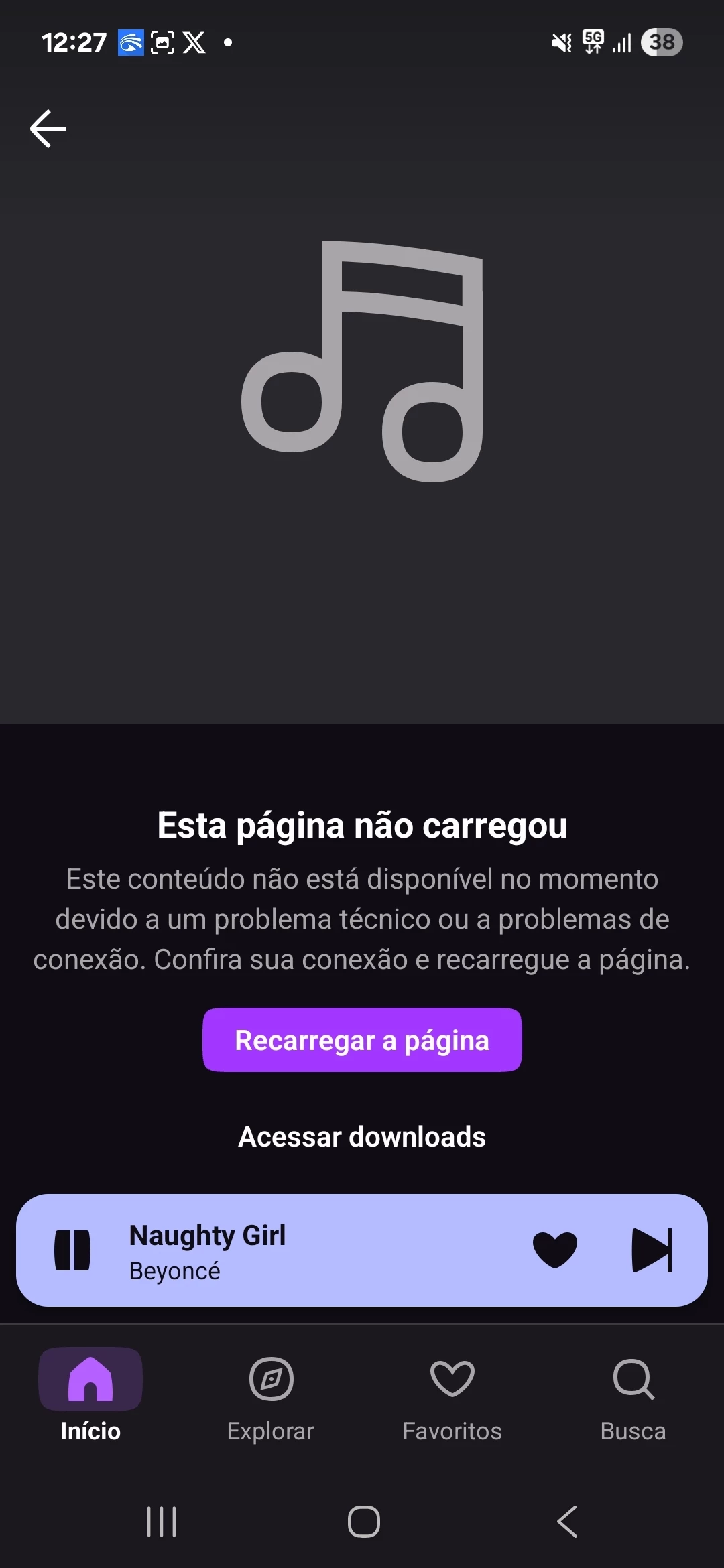This screenshot has height=1568, width=724.
Task: Go to the Busca tab
Action: (633, 1395)
